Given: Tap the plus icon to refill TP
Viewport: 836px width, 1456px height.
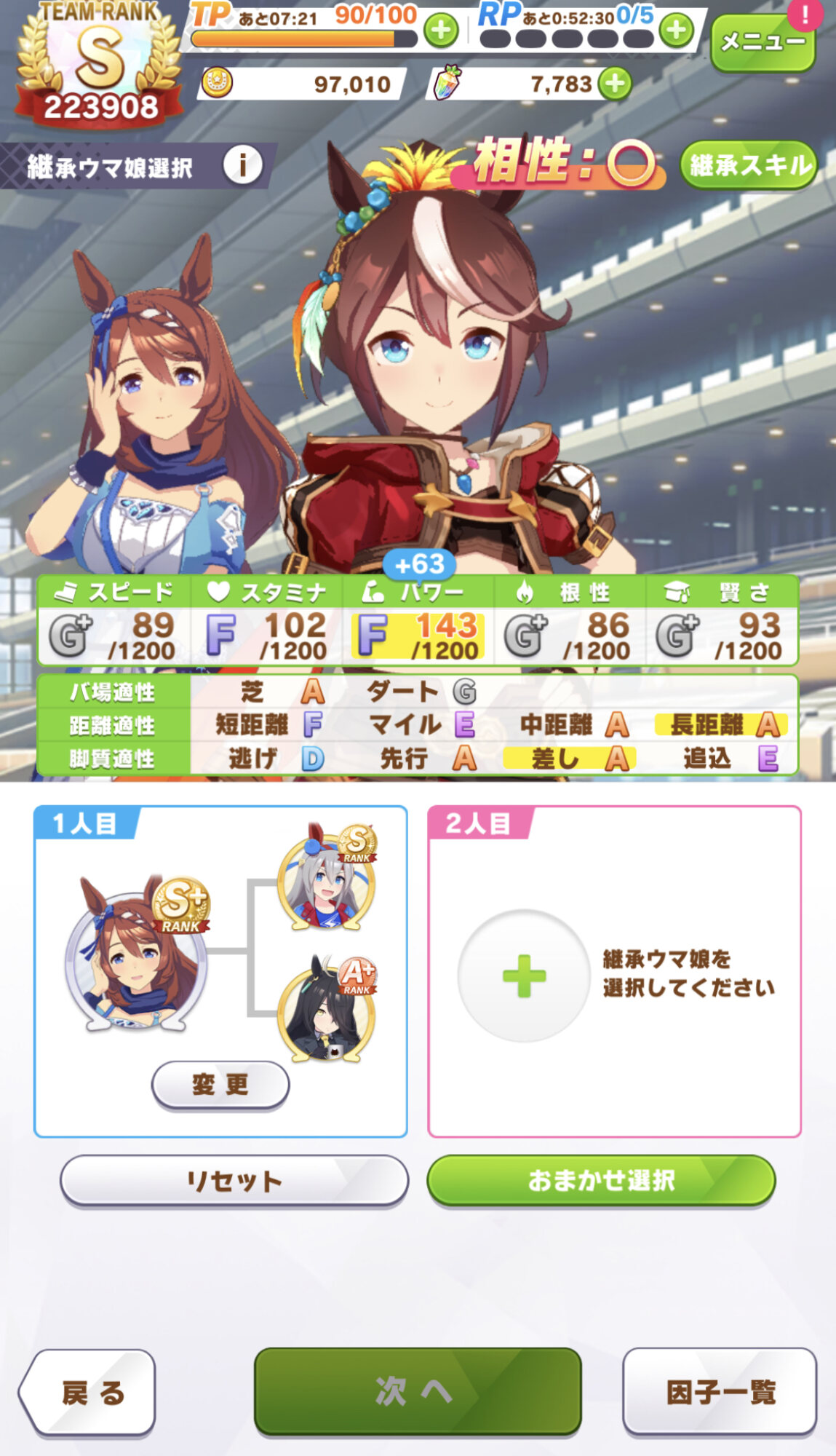Looking at the screenshot, I should coord(441,31).
